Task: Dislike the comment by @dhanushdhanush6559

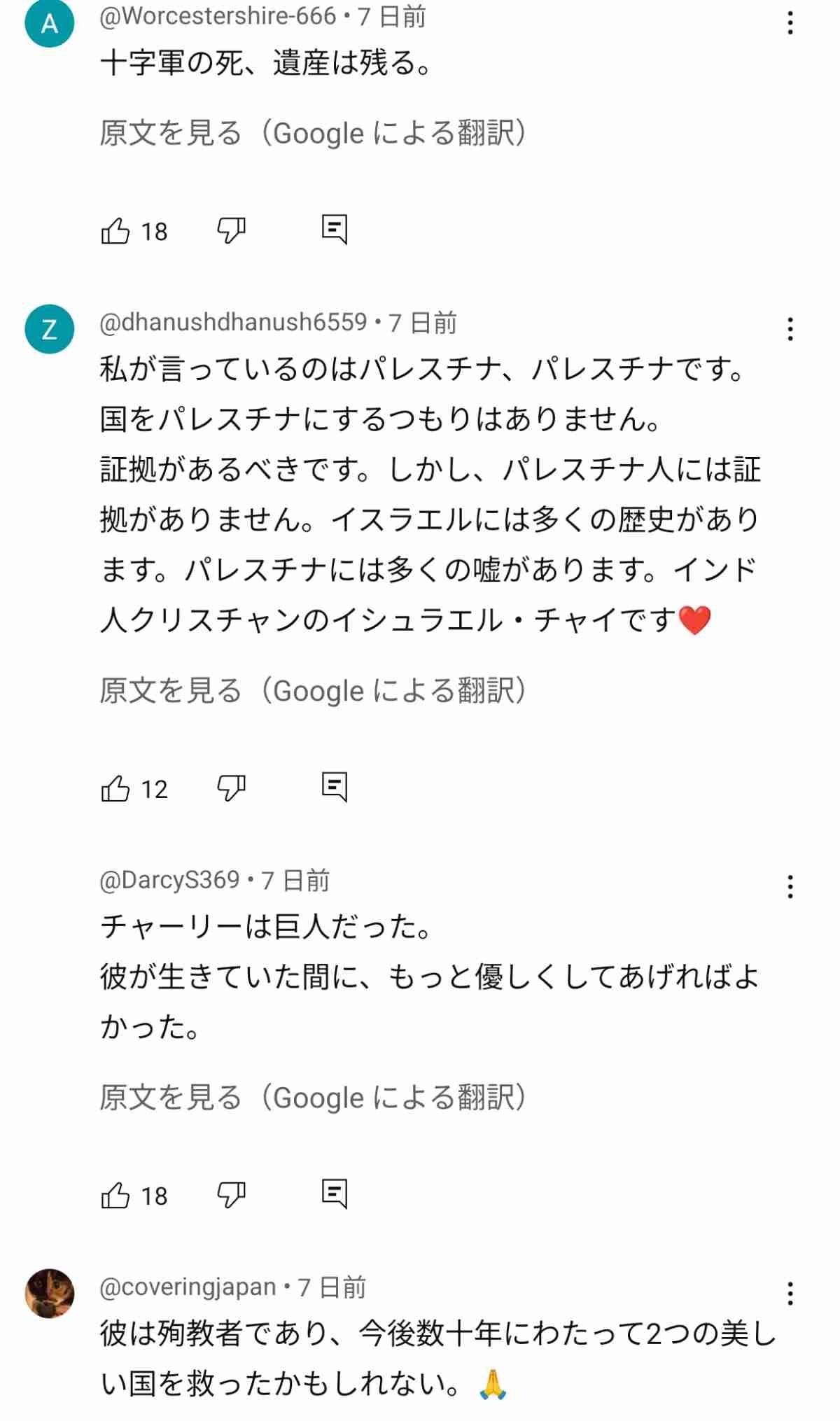Action: point(231,788)
